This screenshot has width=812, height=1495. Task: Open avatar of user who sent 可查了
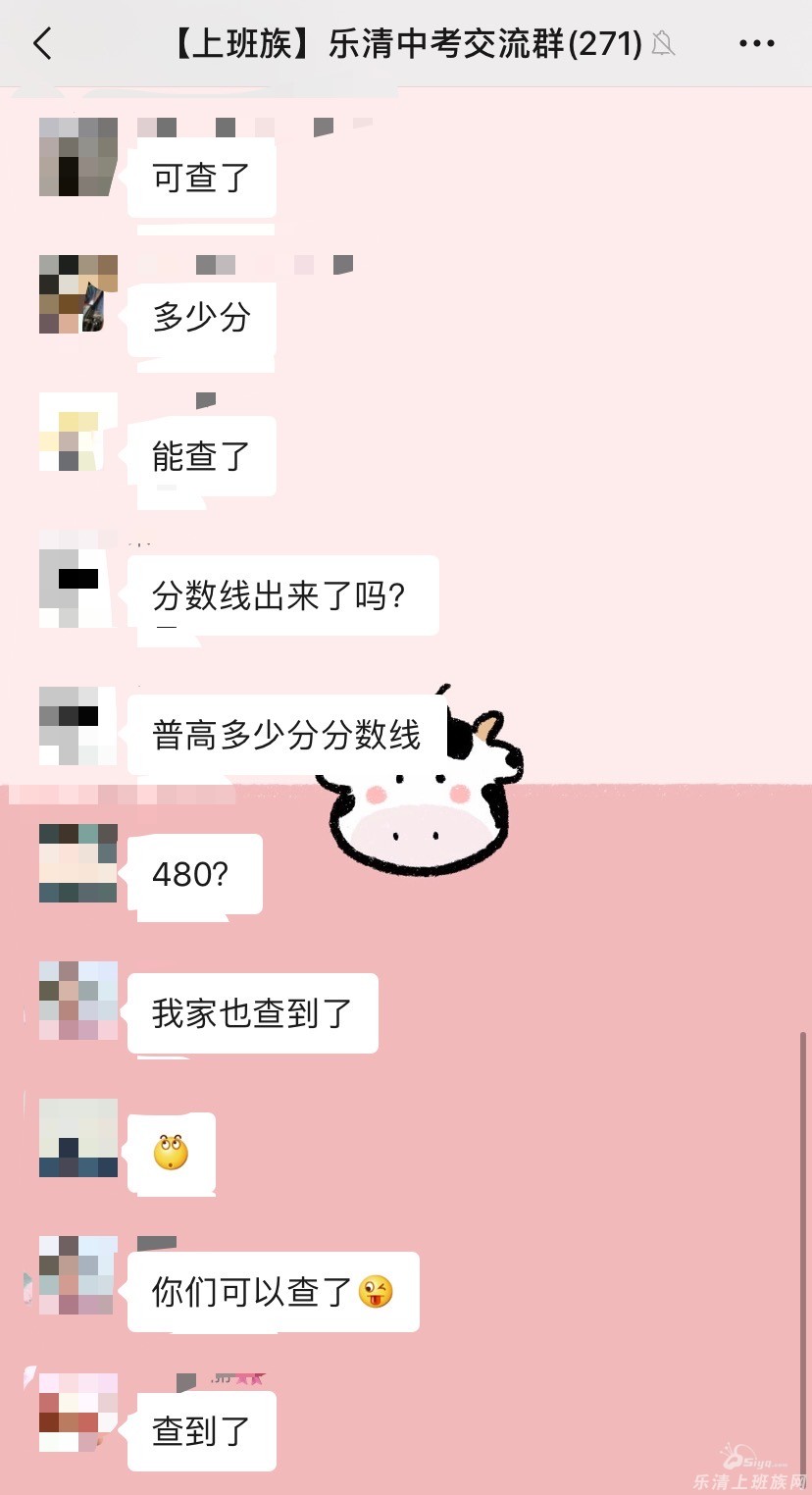click(78, 157)
